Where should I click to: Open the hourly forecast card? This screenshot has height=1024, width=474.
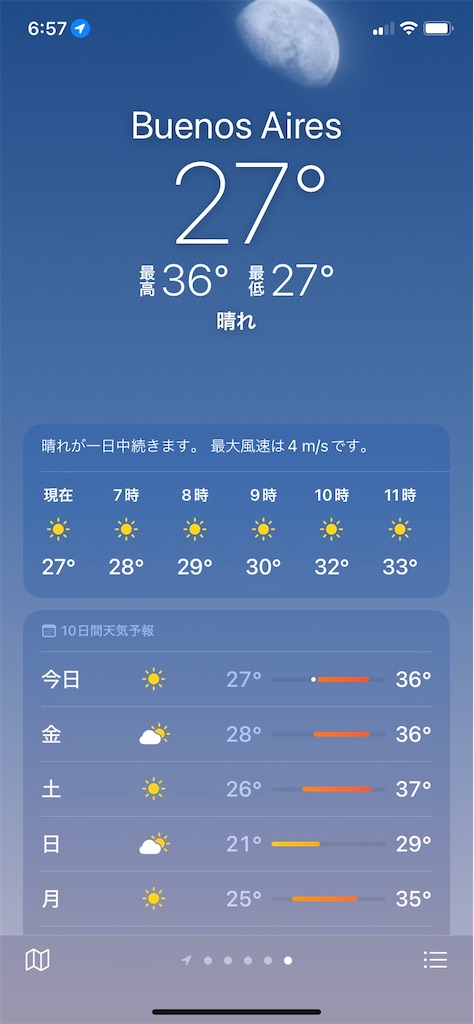236,511
